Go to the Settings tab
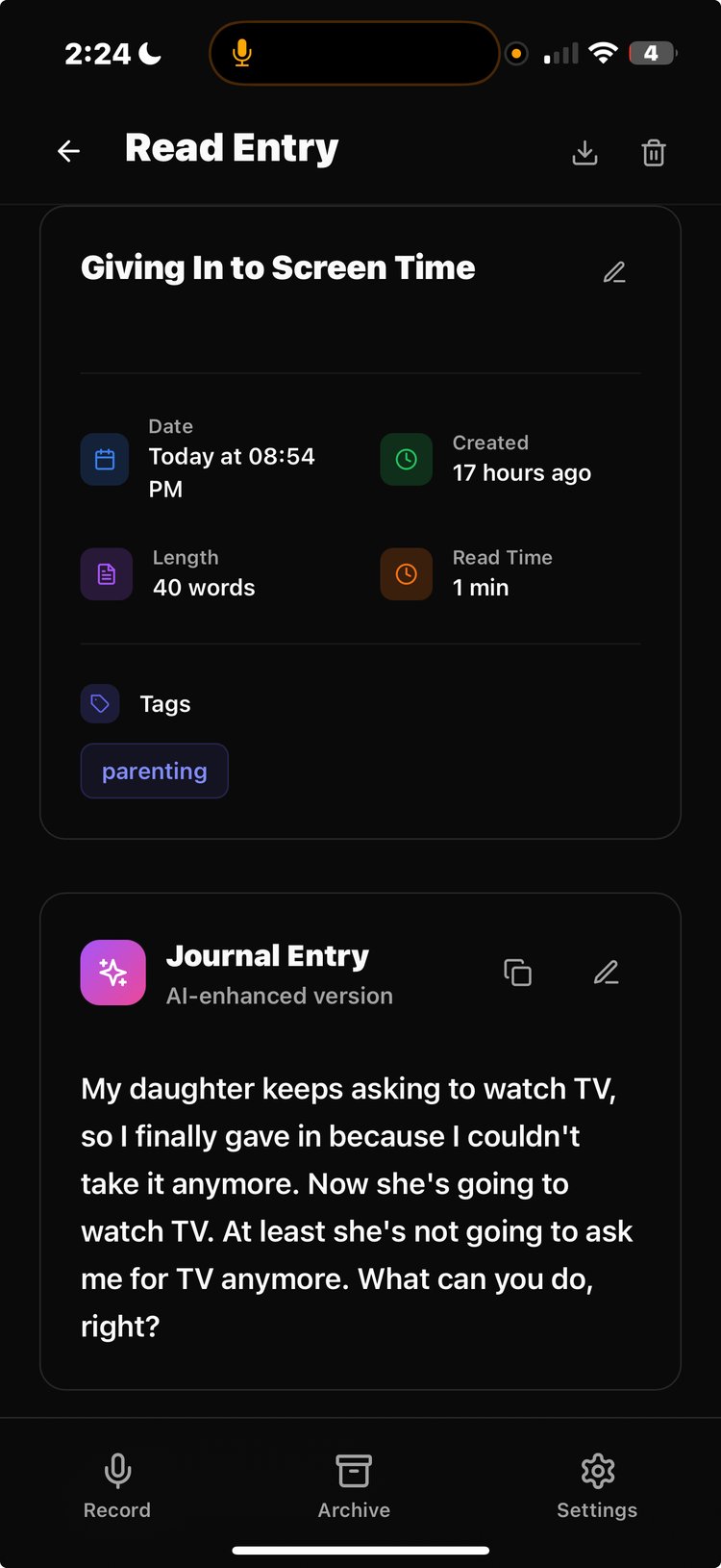 (x=597, y=1485)
